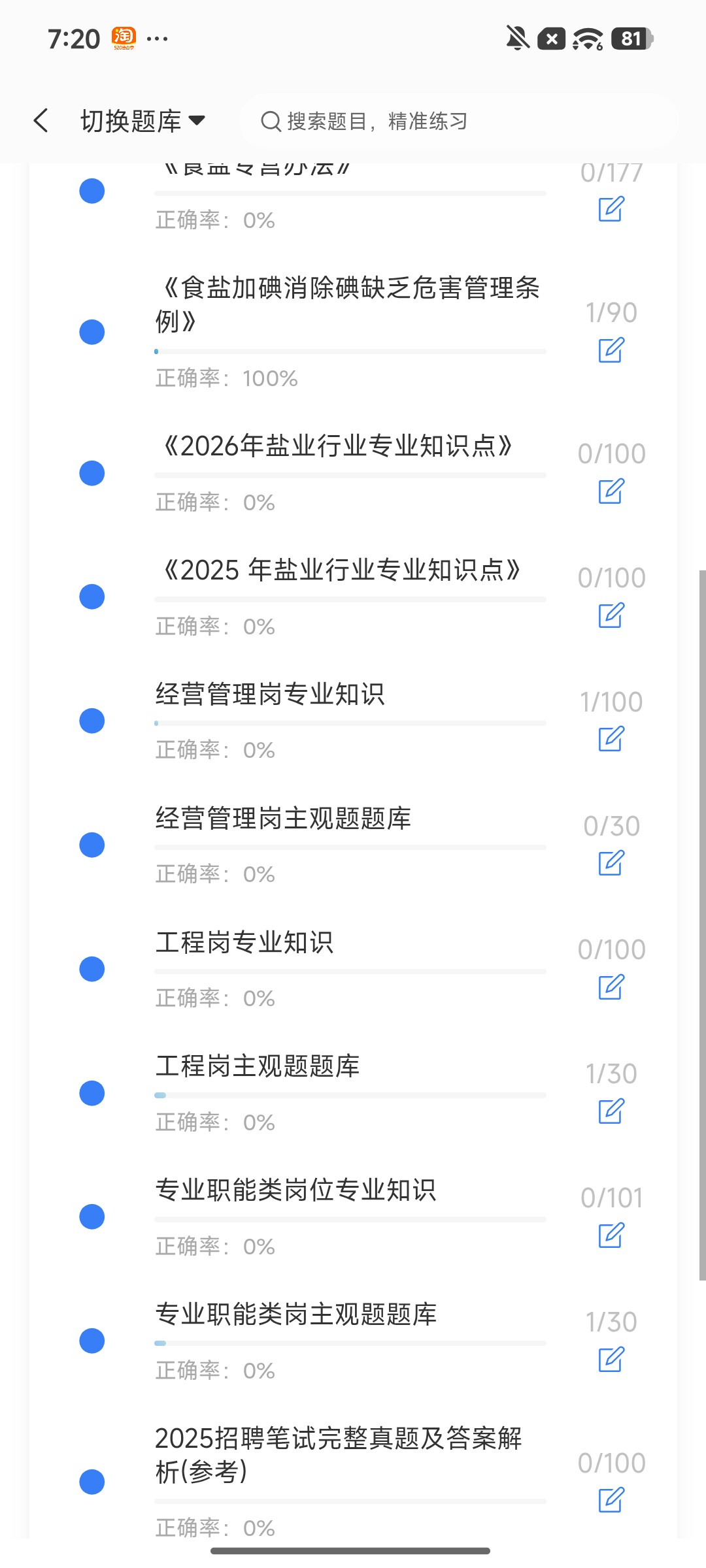Viewport: 706px width, 1568px height.
Task: Tap the edit icon for 《2026年盐业行业专业知识点》
Action: [612, 491]
